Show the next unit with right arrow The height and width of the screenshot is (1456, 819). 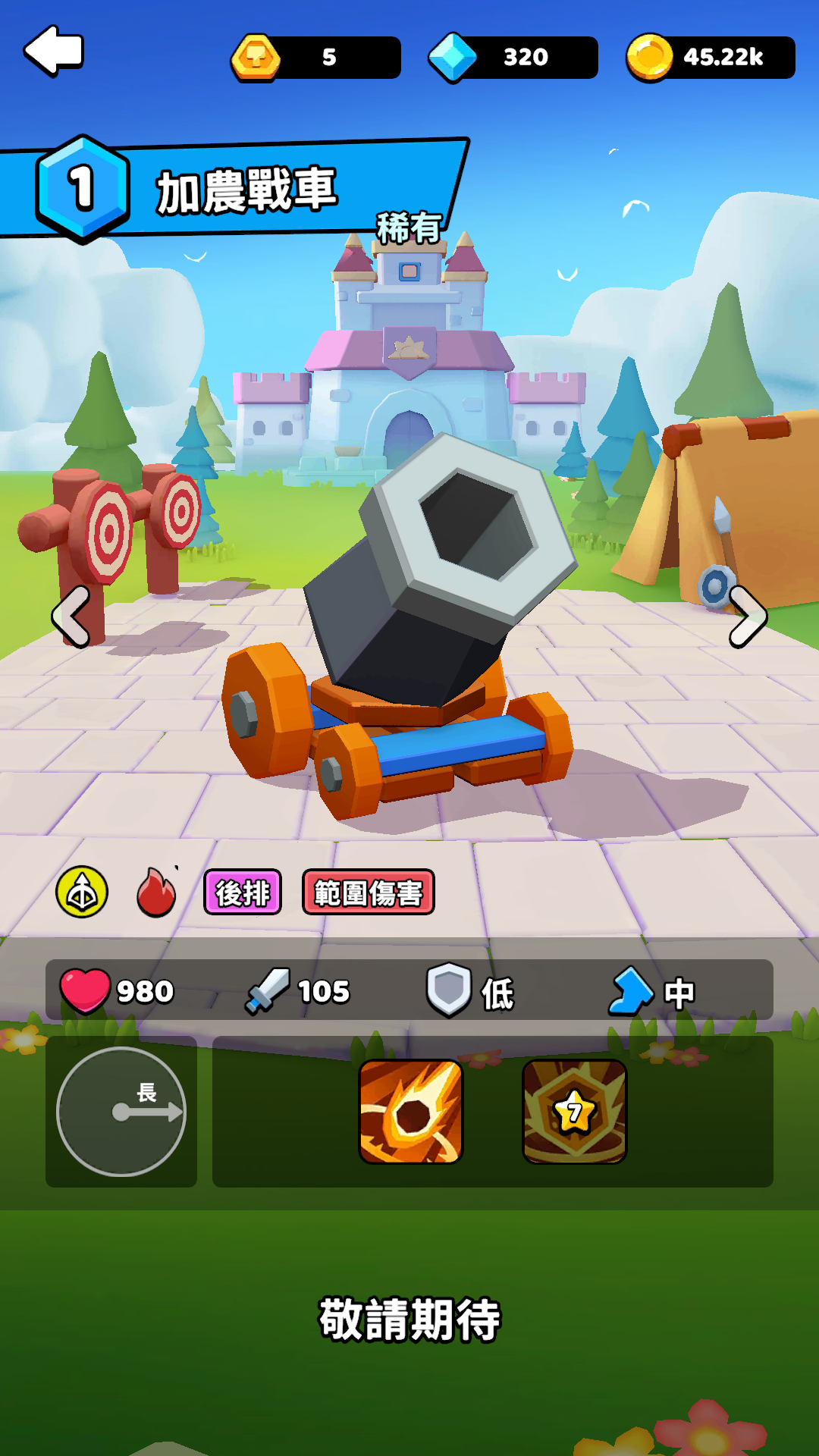747,616
